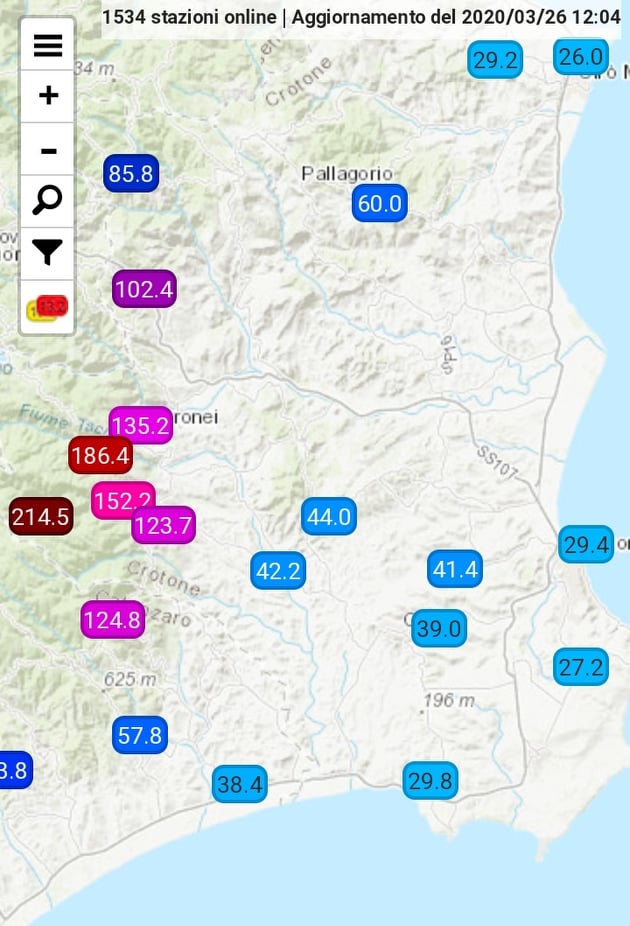The width and height of the screenshot is (630, 926).
Task: Open the 41.4 station marker
Action: point(454,569)
